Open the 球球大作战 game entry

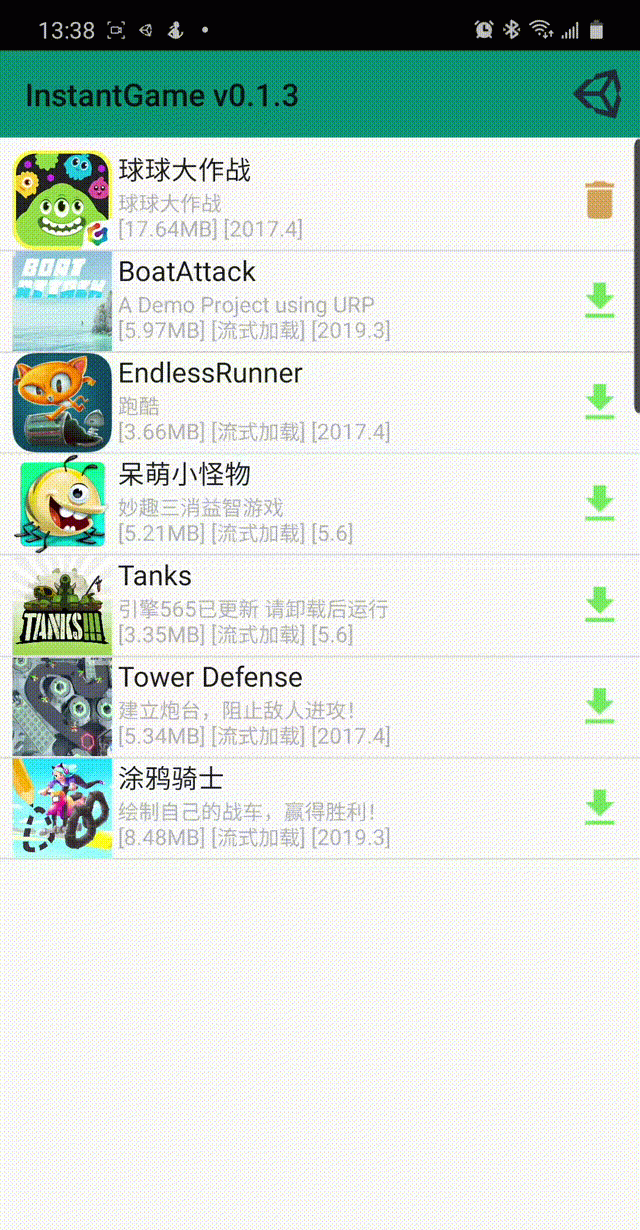click(x=300, y=200)
